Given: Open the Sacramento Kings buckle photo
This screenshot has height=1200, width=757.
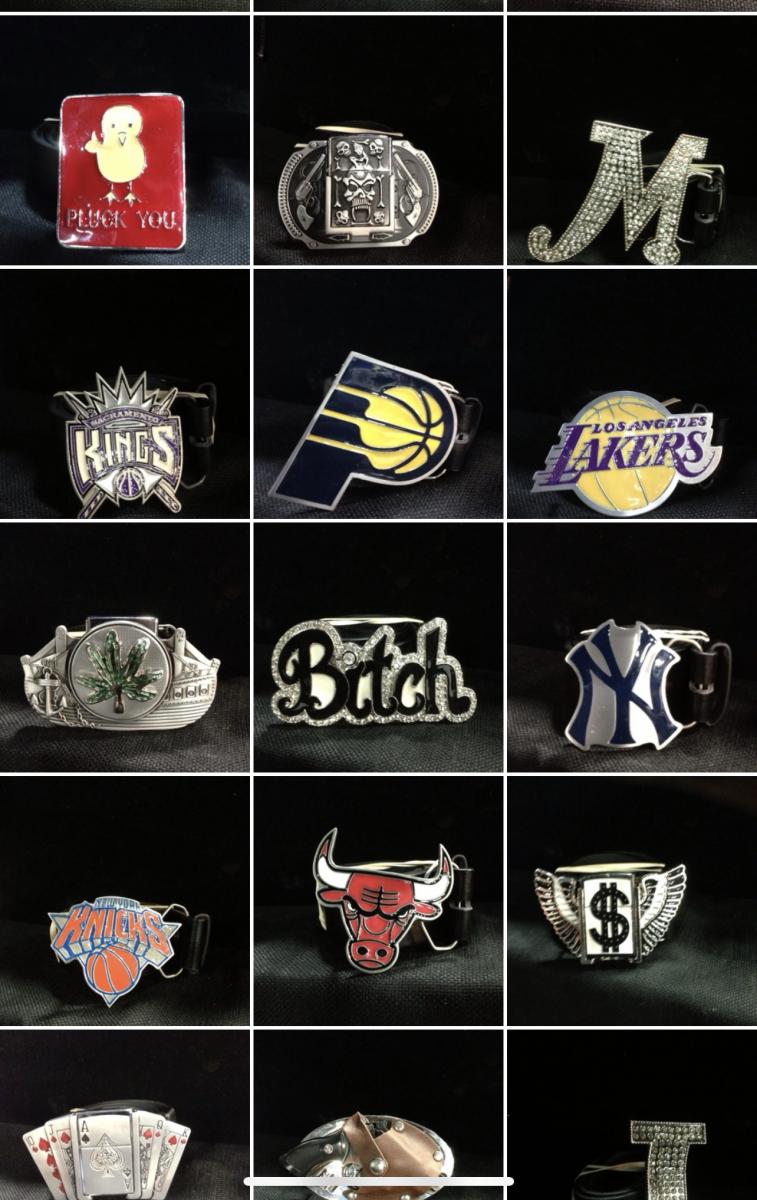Looking at the screenshot, I should point(124,394).
